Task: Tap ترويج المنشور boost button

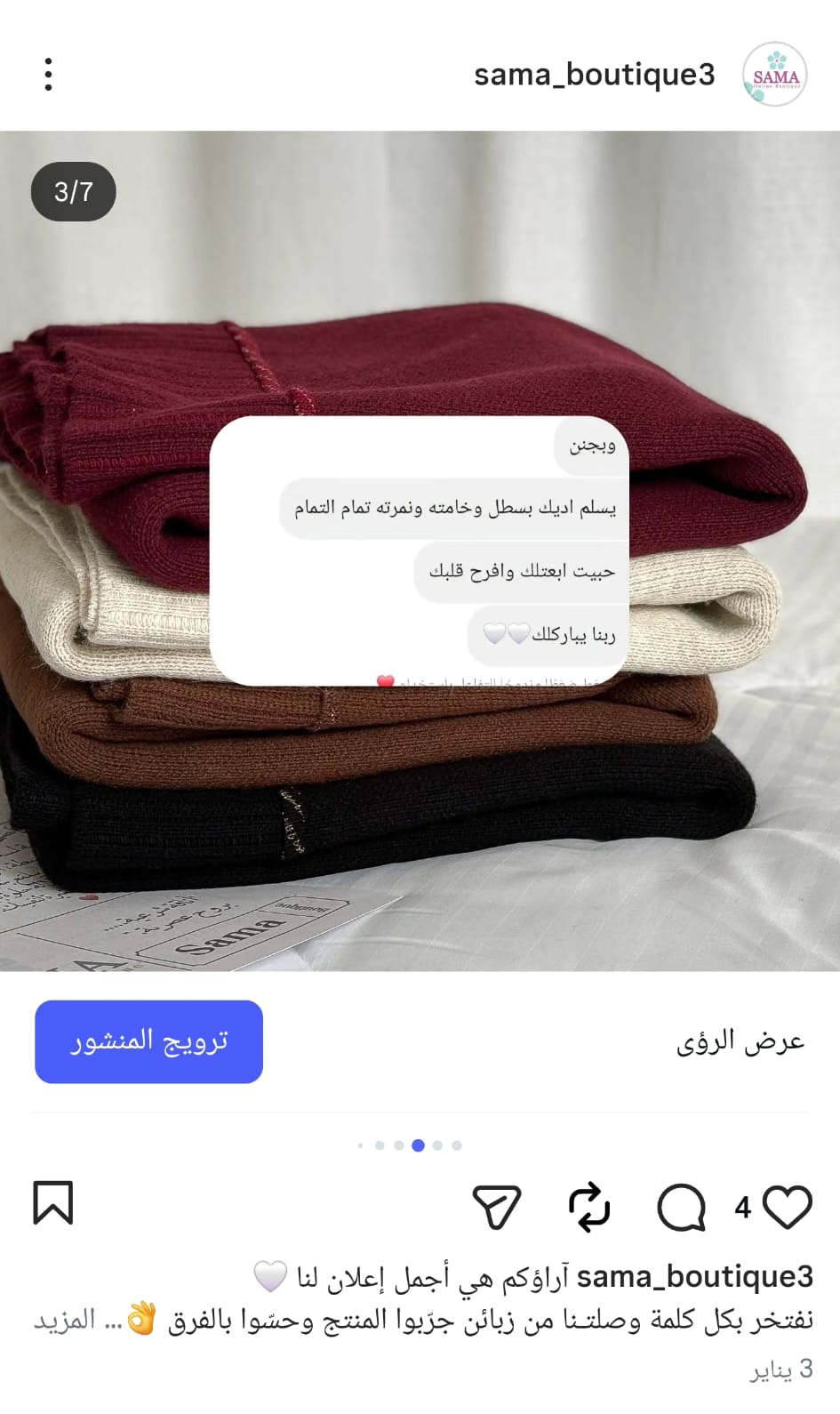Action: coord(148,1041)
